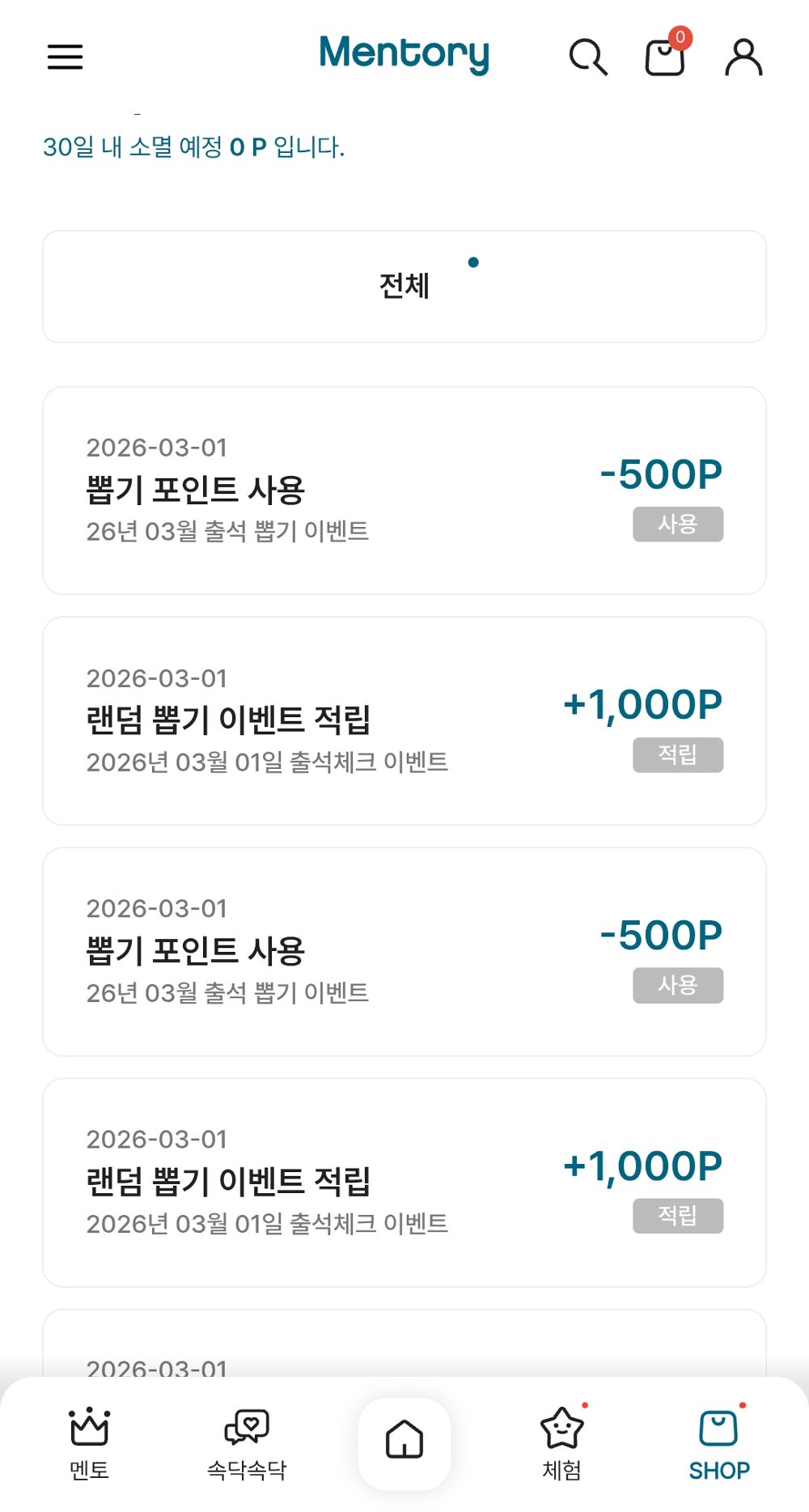Open the SHOP bag icon in bottom navigation
The image size is (809, 1512).
point(718,1445)
